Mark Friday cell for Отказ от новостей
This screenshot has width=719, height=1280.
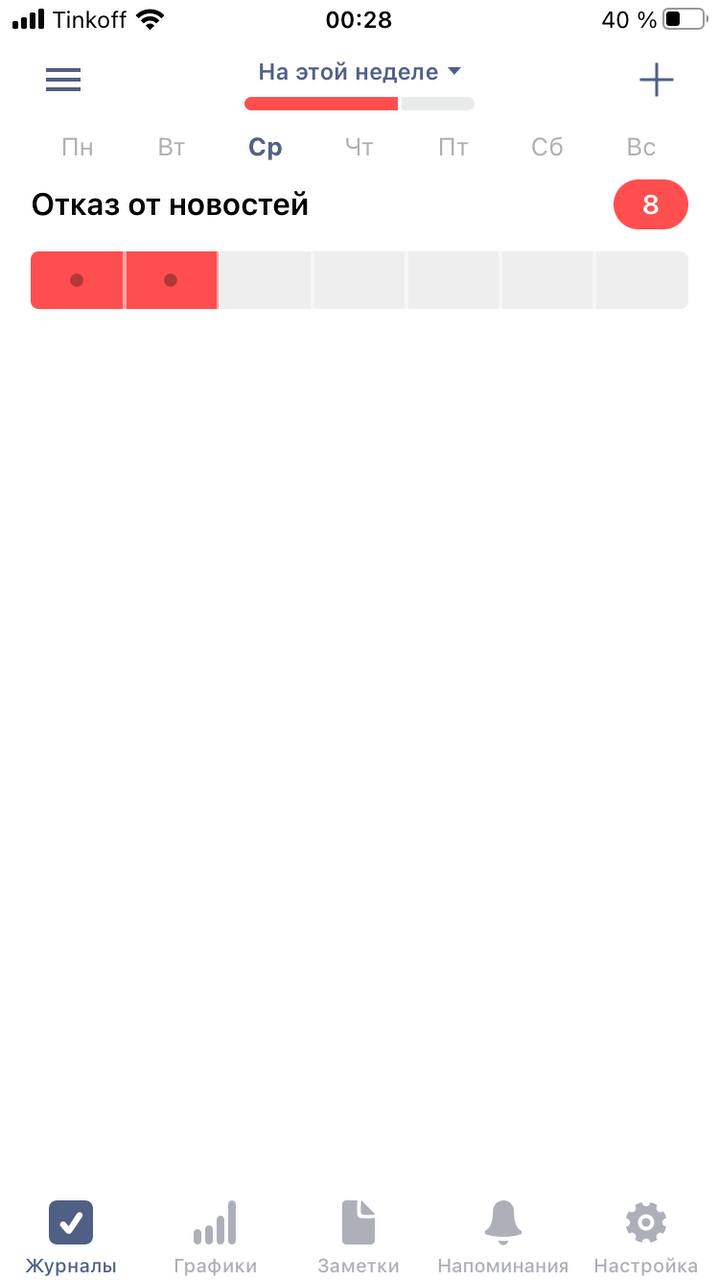pyautogui.click(x=453, y=280)
